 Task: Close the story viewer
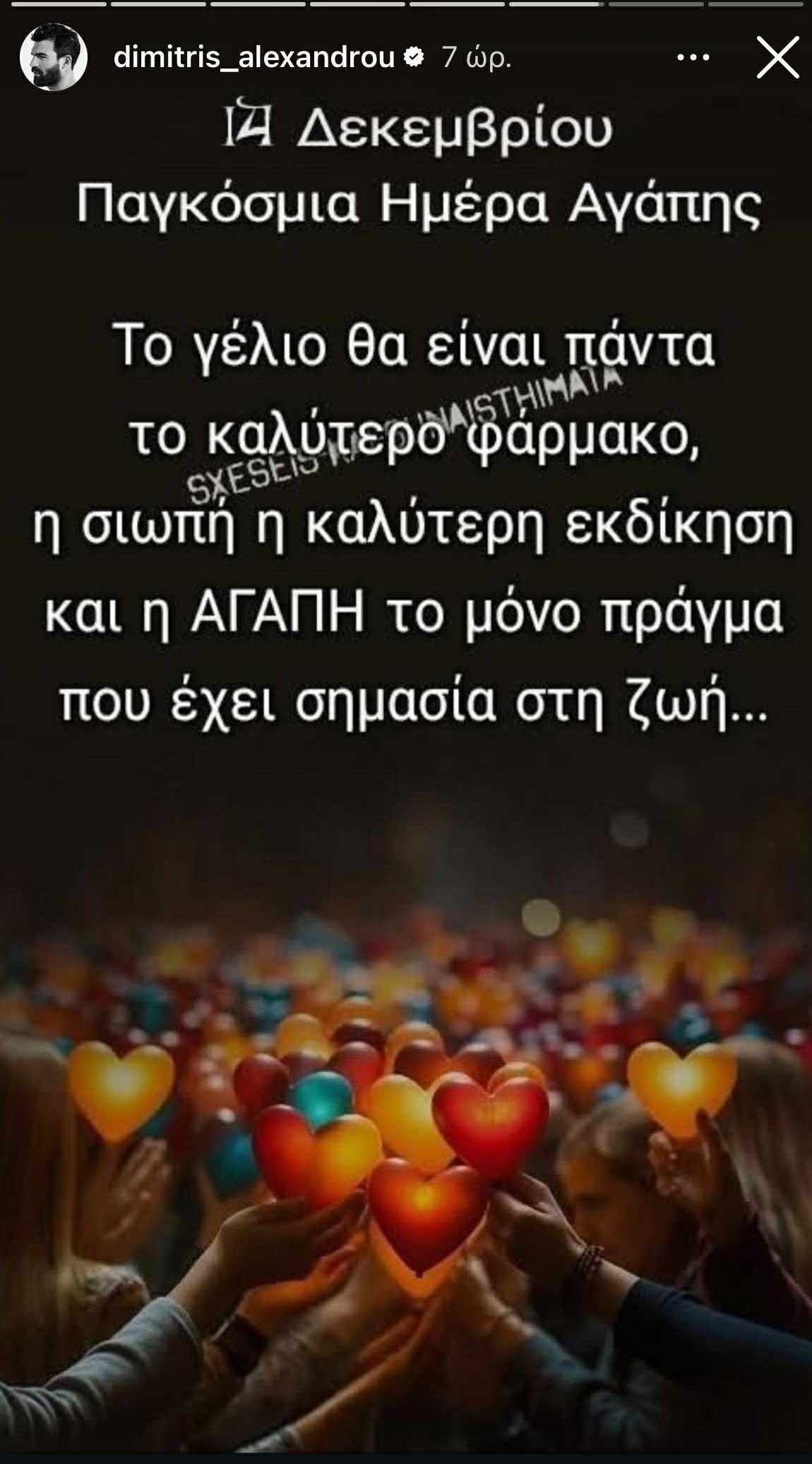pos(777,57)
